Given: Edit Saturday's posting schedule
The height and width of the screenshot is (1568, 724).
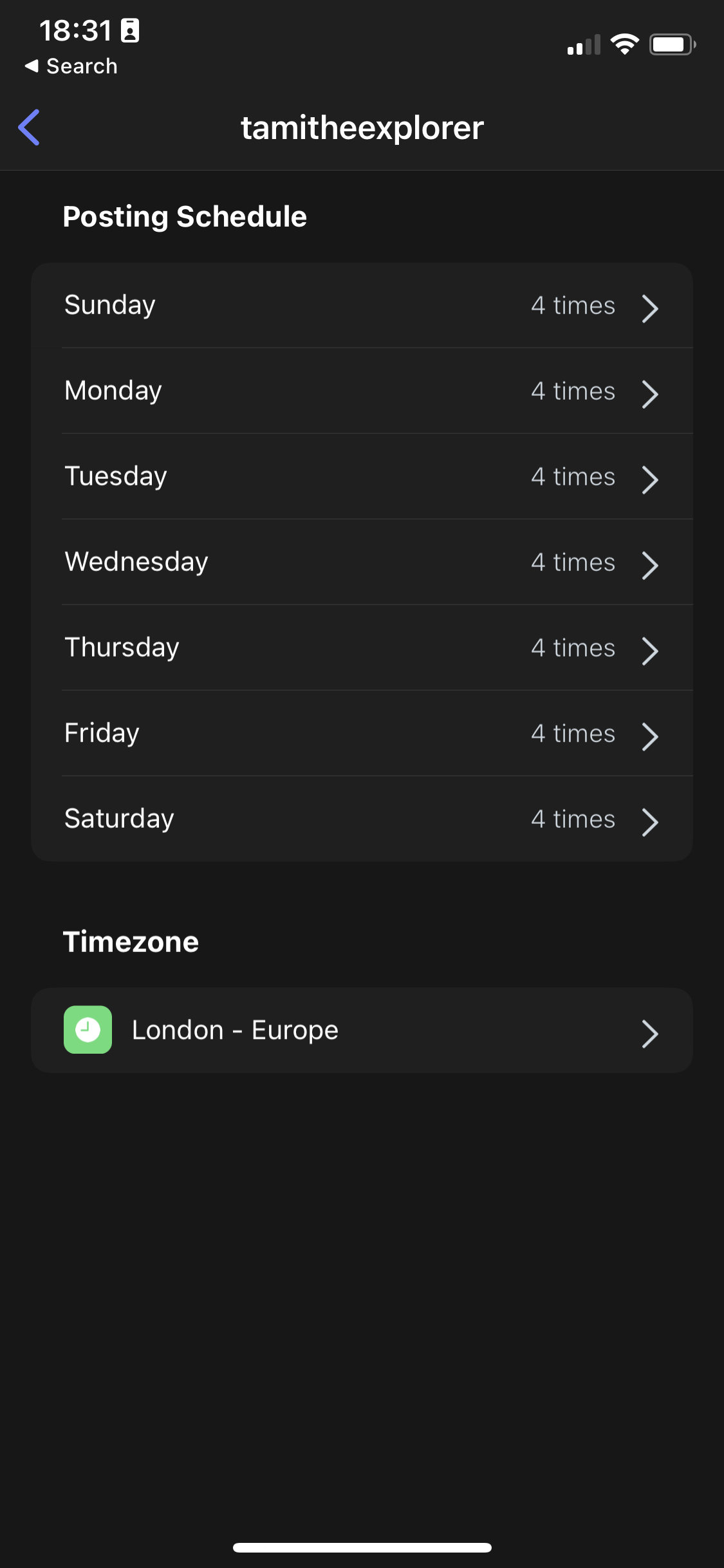Looking at the screenshot, I should point(362,819).
